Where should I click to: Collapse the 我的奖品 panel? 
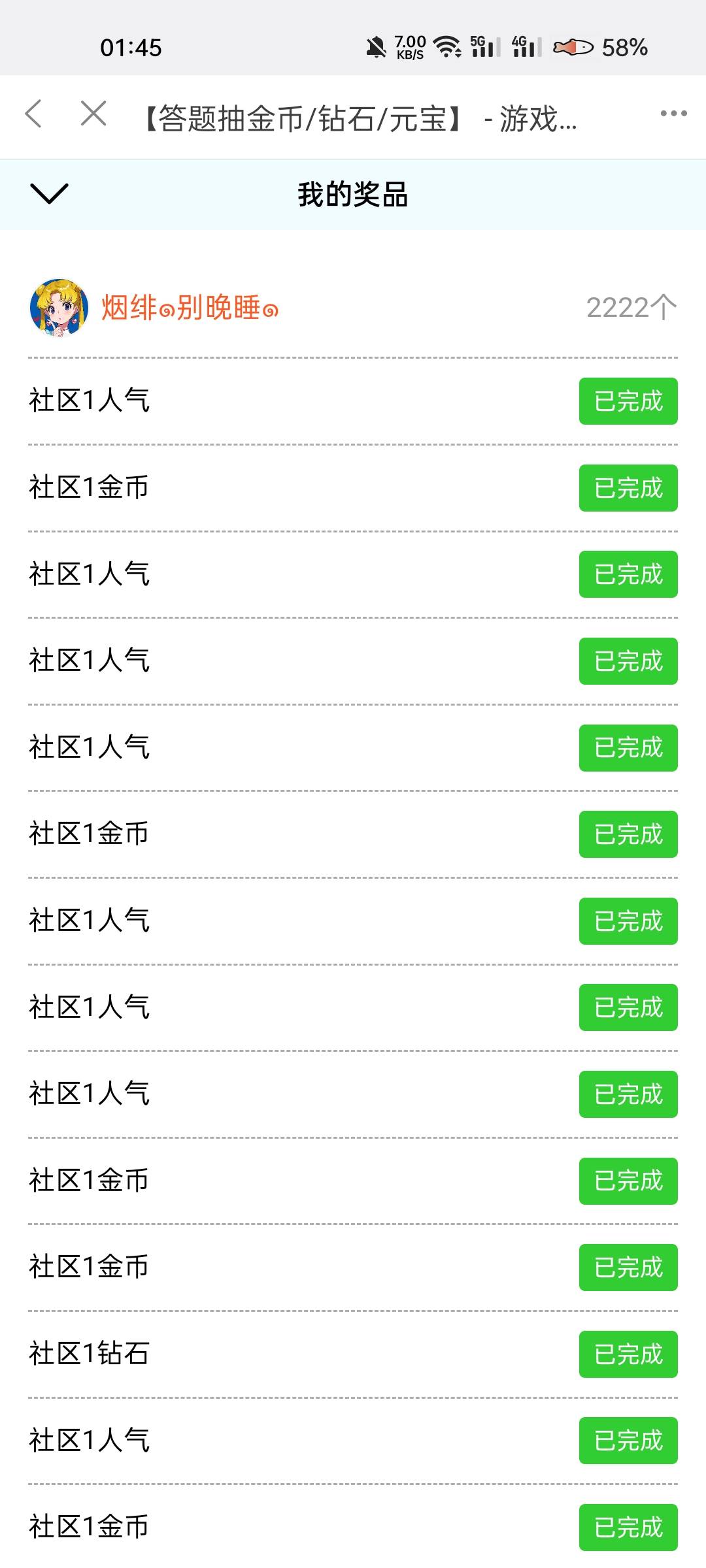click(x=49, y=193)
